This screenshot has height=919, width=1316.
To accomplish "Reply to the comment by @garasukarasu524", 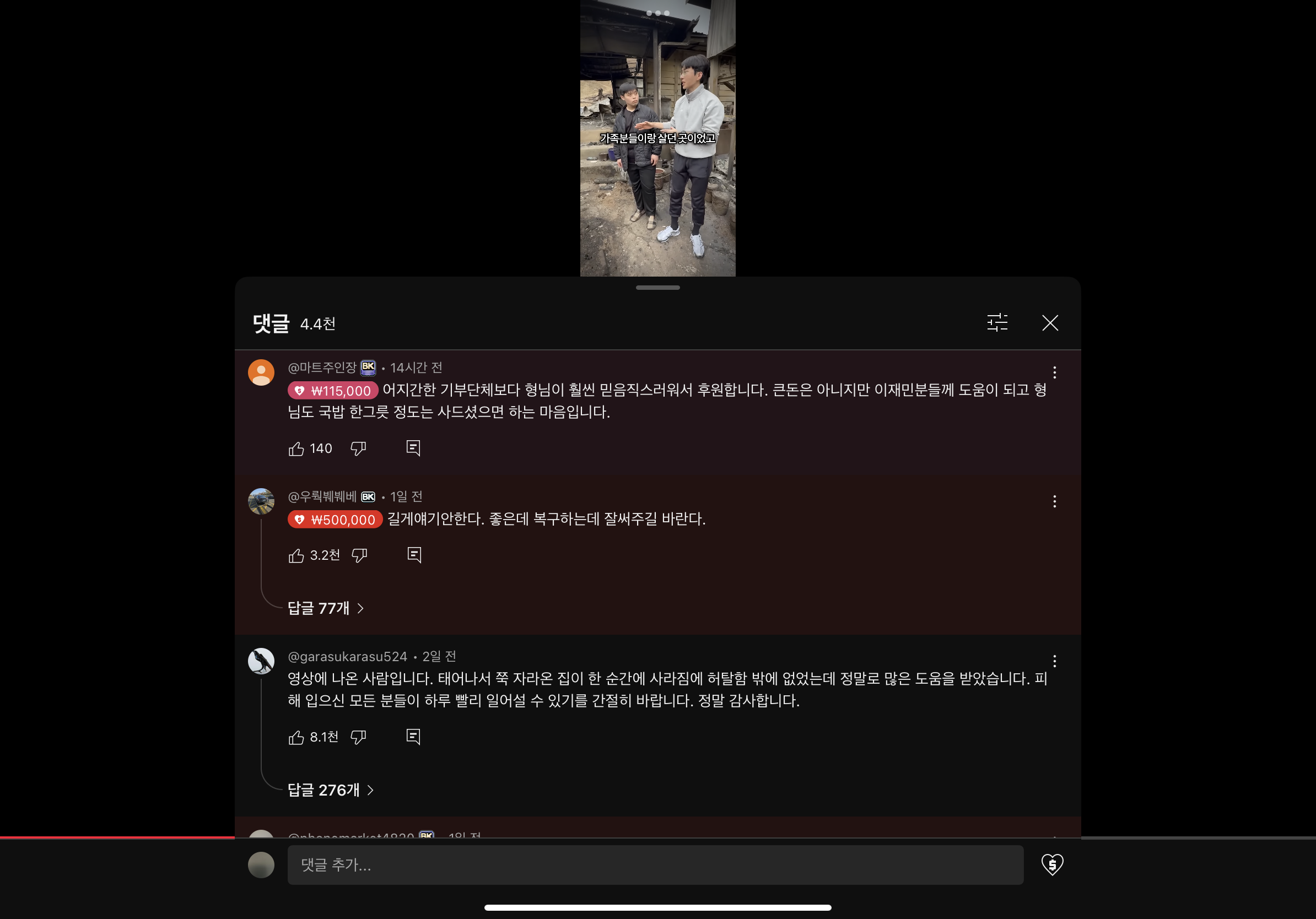I will click(413, 737).
